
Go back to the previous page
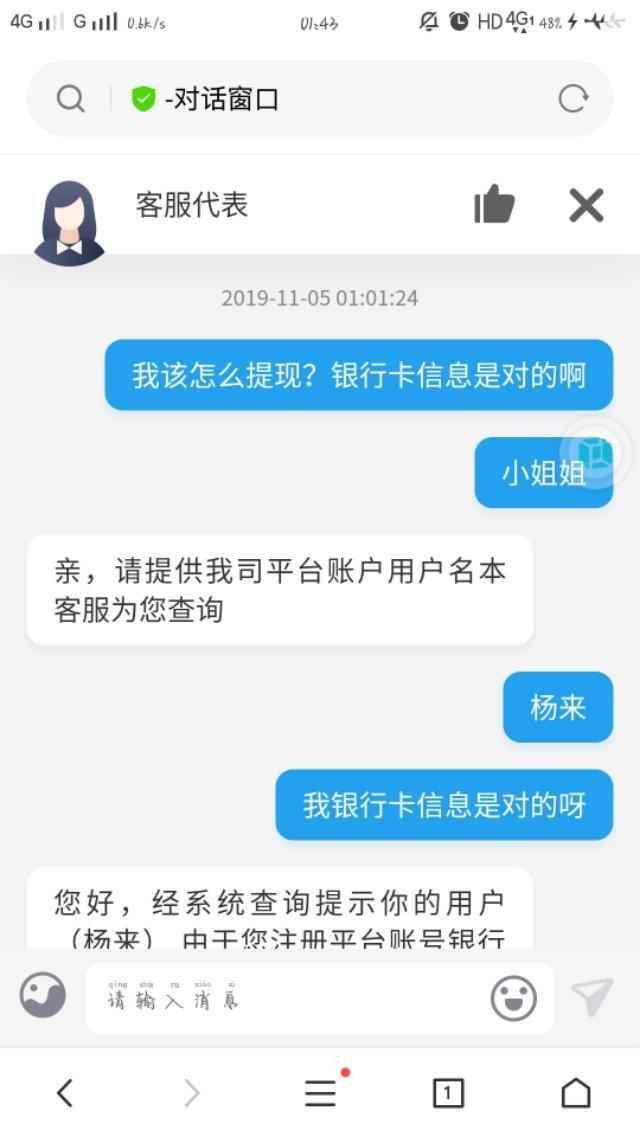pyautogui.click(x=65, y=1093)
